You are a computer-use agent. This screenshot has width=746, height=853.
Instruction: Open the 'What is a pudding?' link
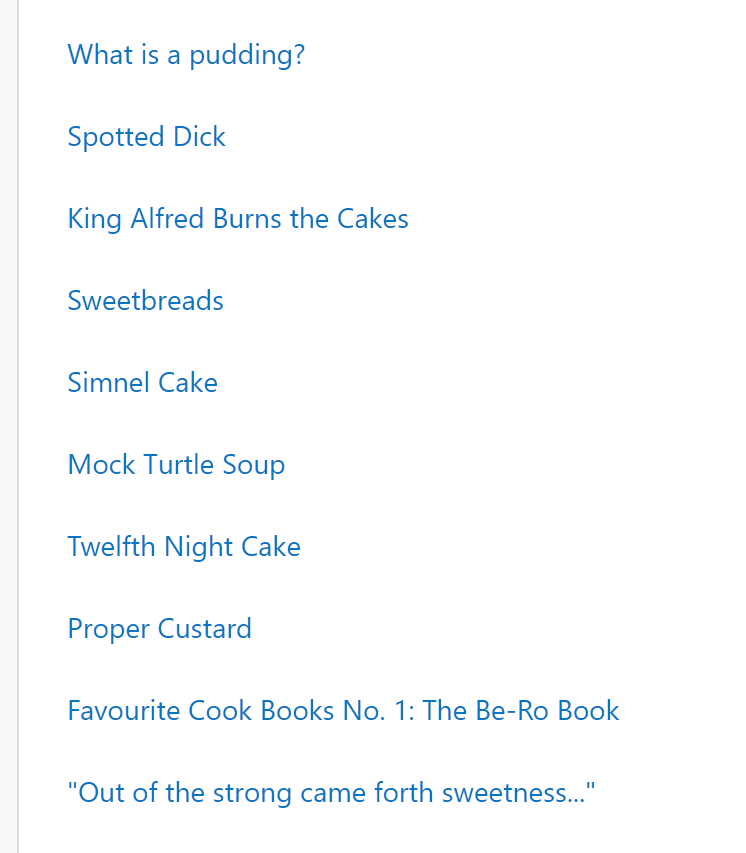186,55
